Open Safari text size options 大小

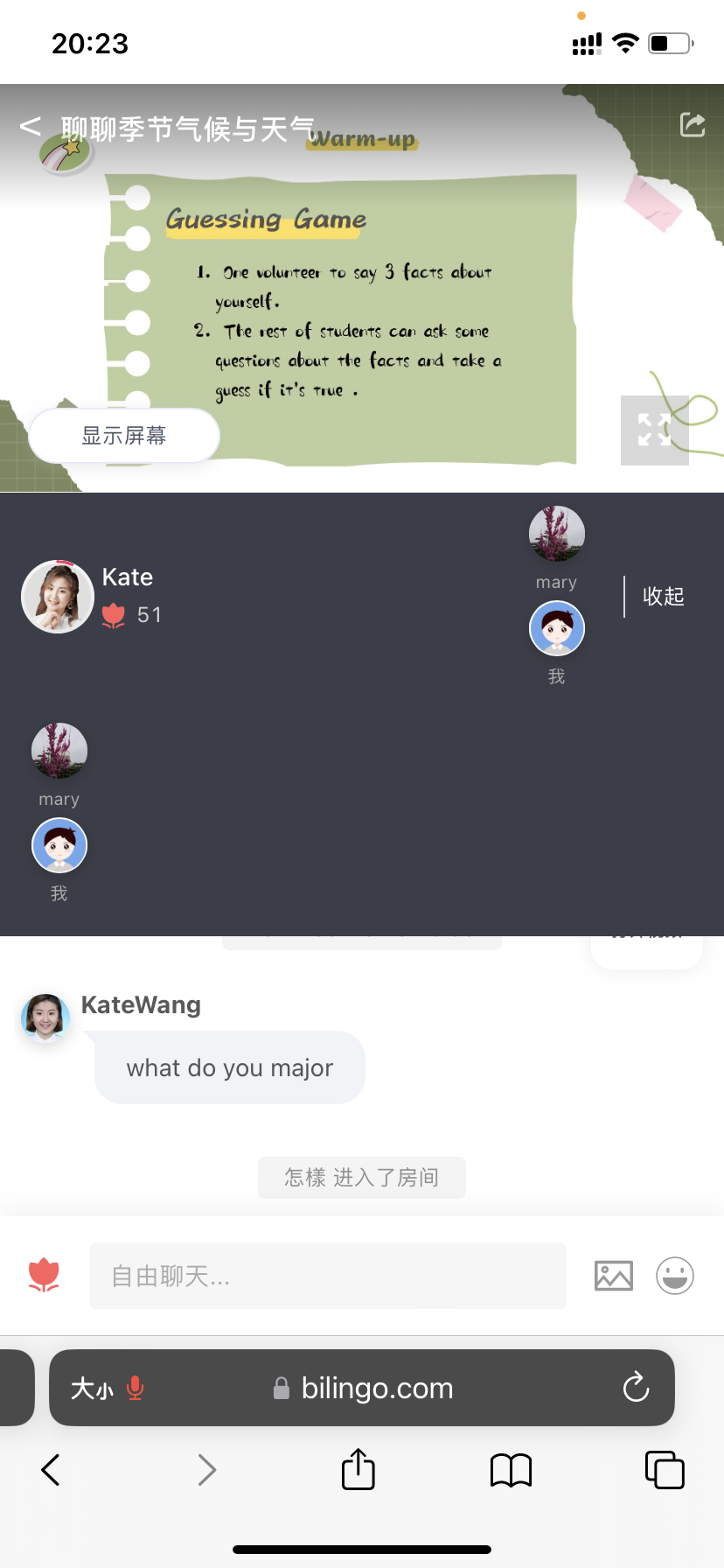point(92,1389)
